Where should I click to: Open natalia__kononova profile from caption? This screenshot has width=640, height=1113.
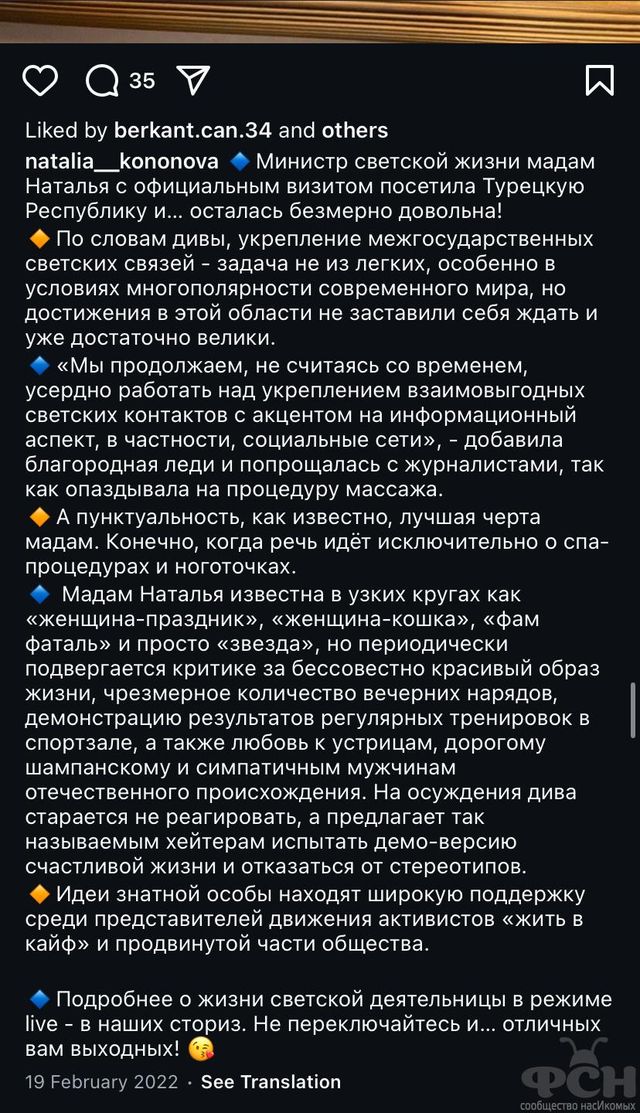[121, 162]
